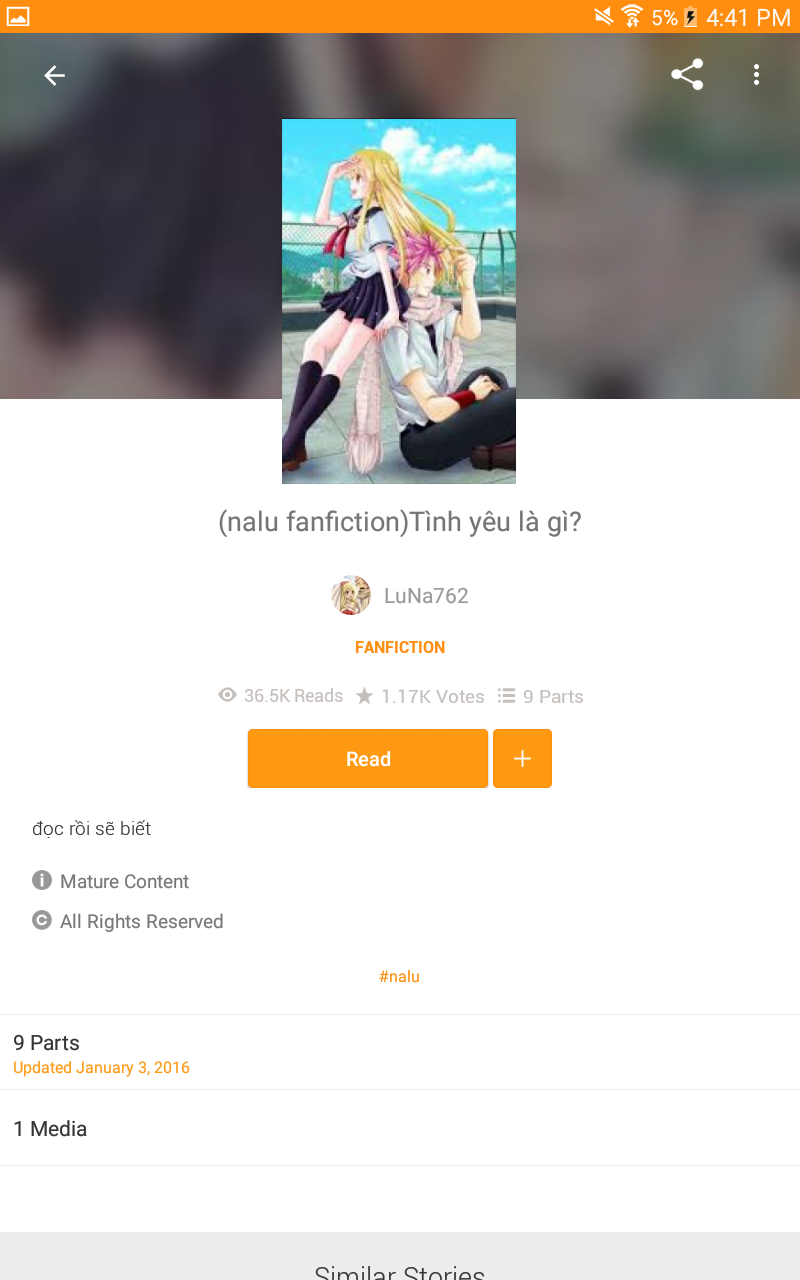The width and height of the screenshot is (800, 1280).
Task: Add story to library with plus button
Action: pos(522,758)
